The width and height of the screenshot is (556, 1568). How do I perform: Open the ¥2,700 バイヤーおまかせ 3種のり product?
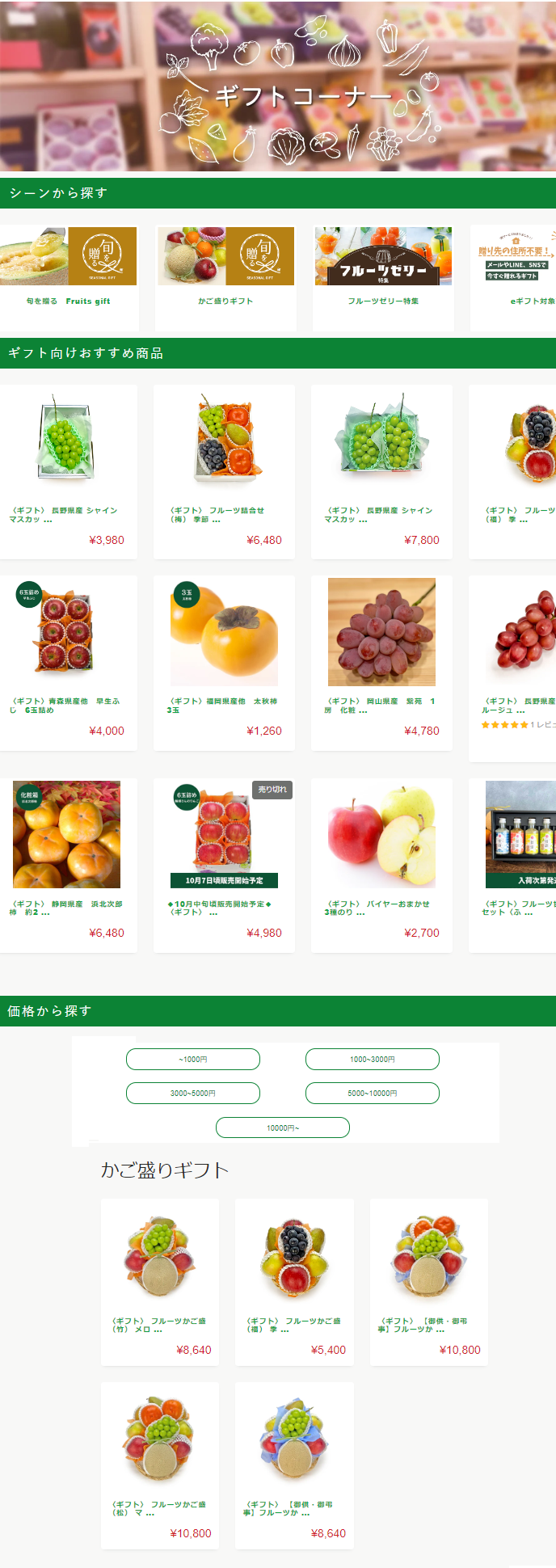(382, 861)
